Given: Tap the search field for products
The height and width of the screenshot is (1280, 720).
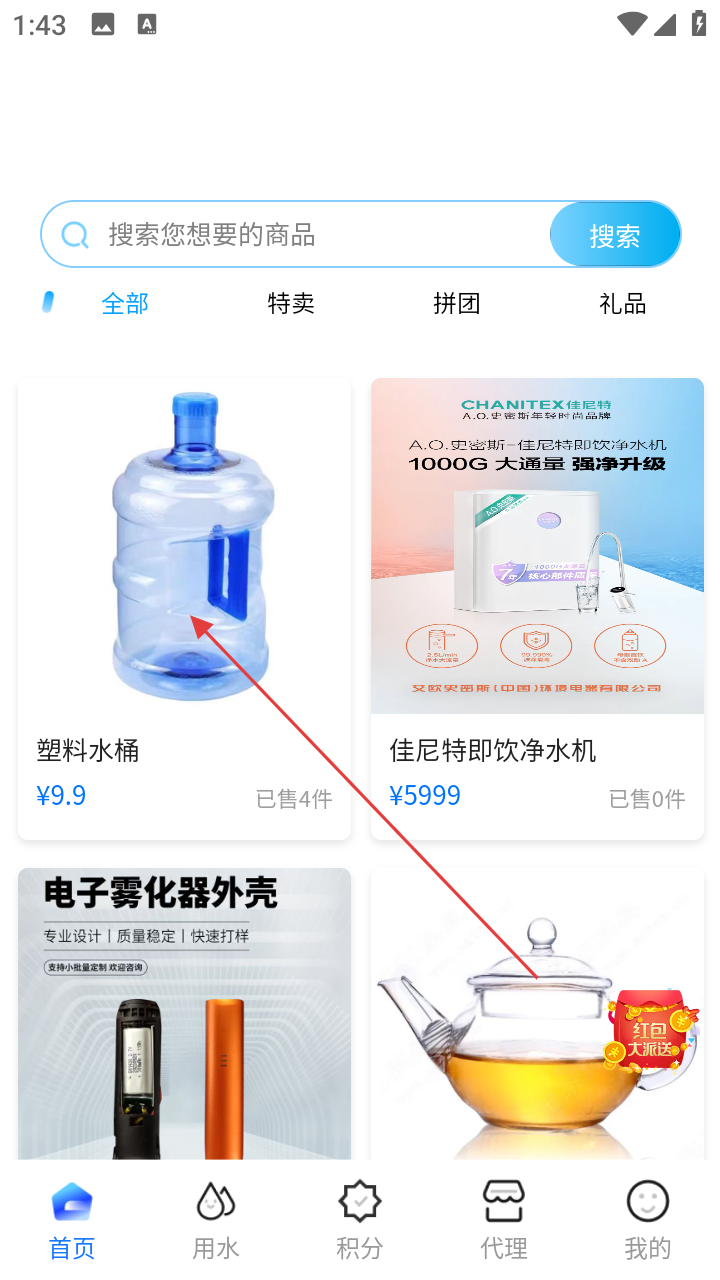Looking at the screenshot, I should [320, 235].
